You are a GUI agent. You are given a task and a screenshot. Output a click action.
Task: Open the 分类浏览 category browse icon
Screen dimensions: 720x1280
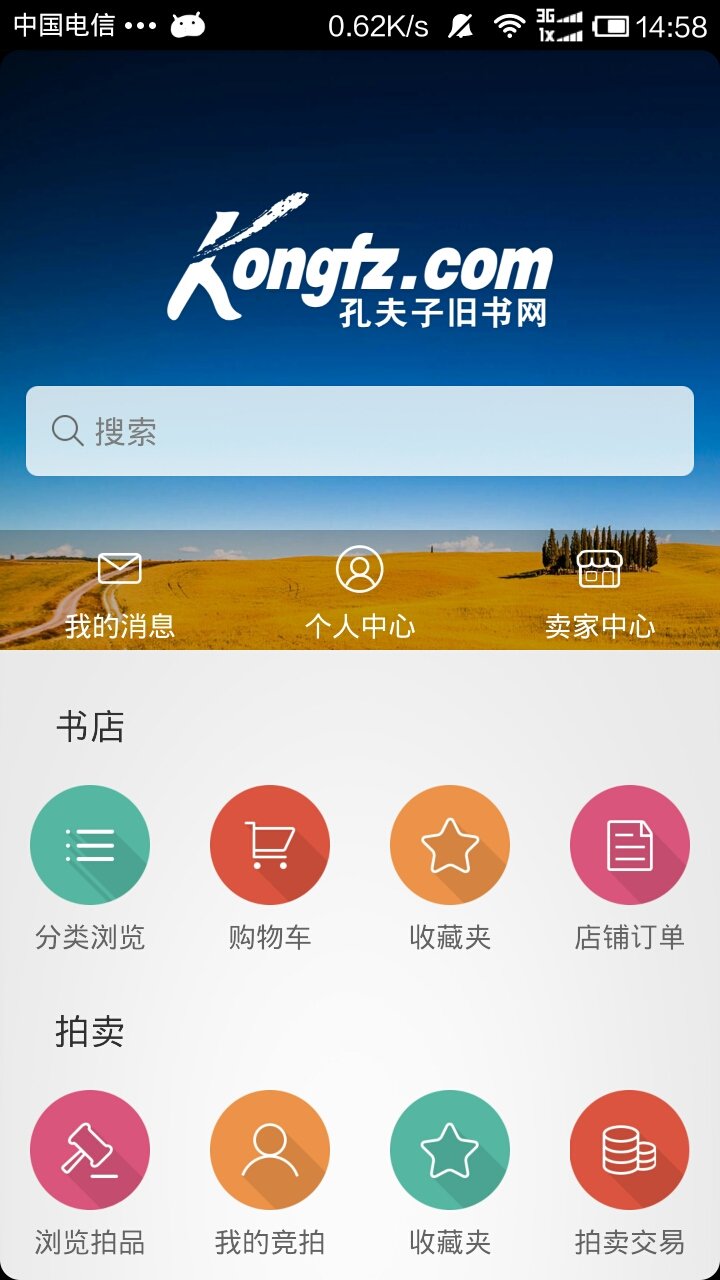tap(90, 844)
